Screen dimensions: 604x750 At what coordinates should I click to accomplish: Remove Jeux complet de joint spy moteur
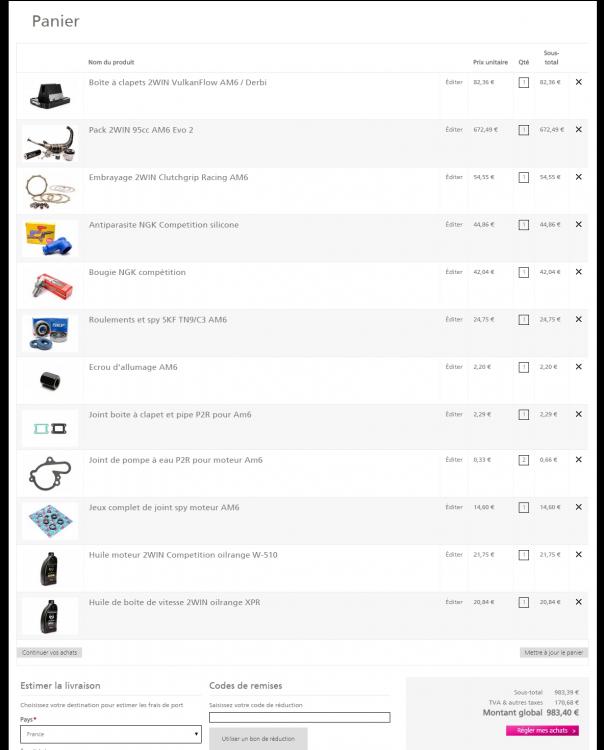(x=578, y=507)
